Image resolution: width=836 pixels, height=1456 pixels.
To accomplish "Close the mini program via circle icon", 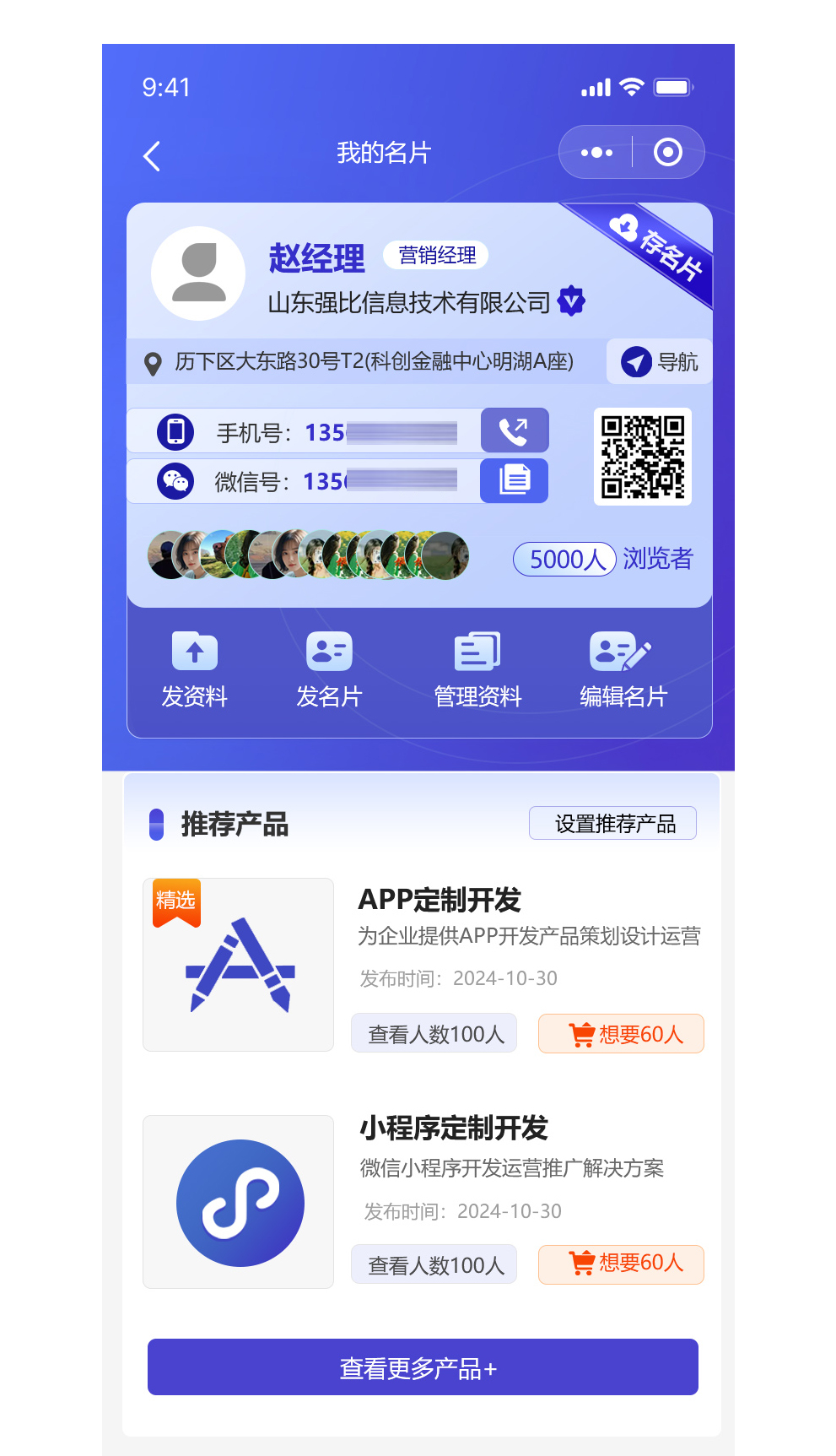I will click(x=667, y=153).
